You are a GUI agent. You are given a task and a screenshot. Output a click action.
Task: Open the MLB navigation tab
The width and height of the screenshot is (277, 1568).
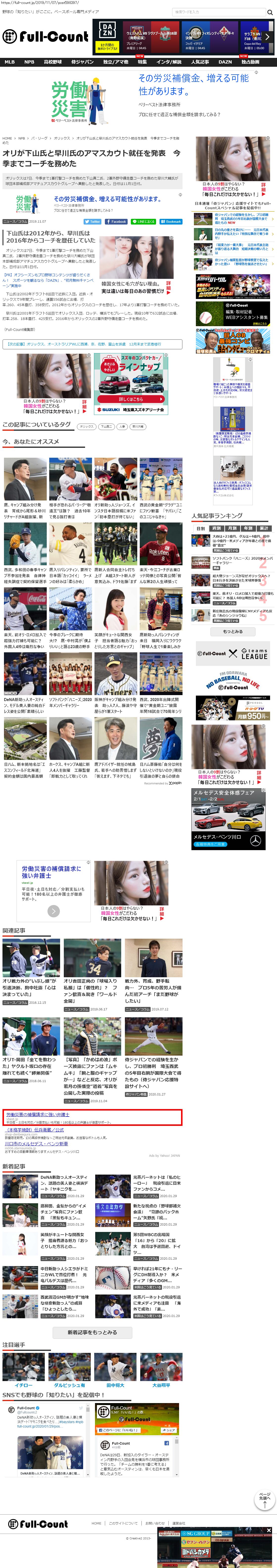click(x=10, y=62)
